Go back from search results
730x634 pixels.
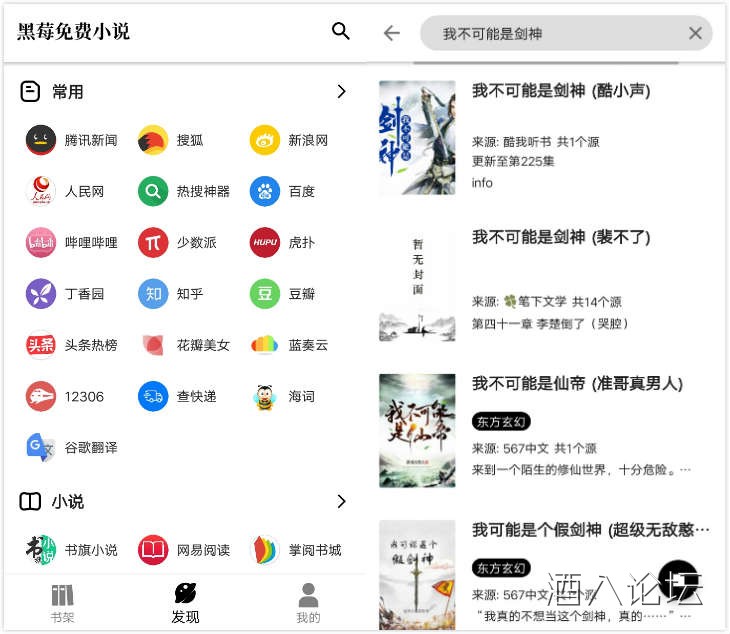tap(392, 33)
